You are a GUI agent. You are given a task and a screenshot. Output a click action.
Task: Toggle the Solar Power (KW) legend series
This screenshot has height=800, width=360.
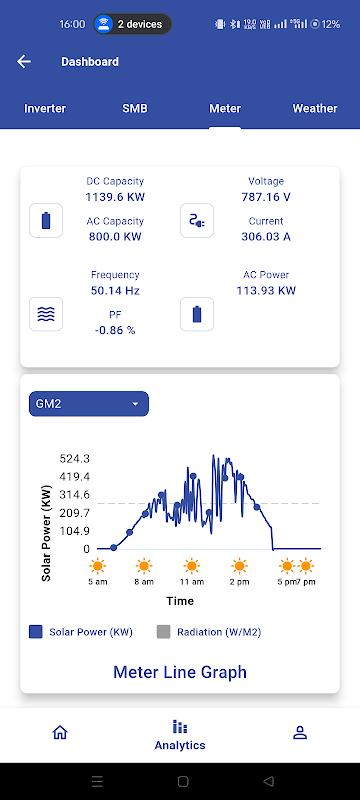[x=81, y=632]
